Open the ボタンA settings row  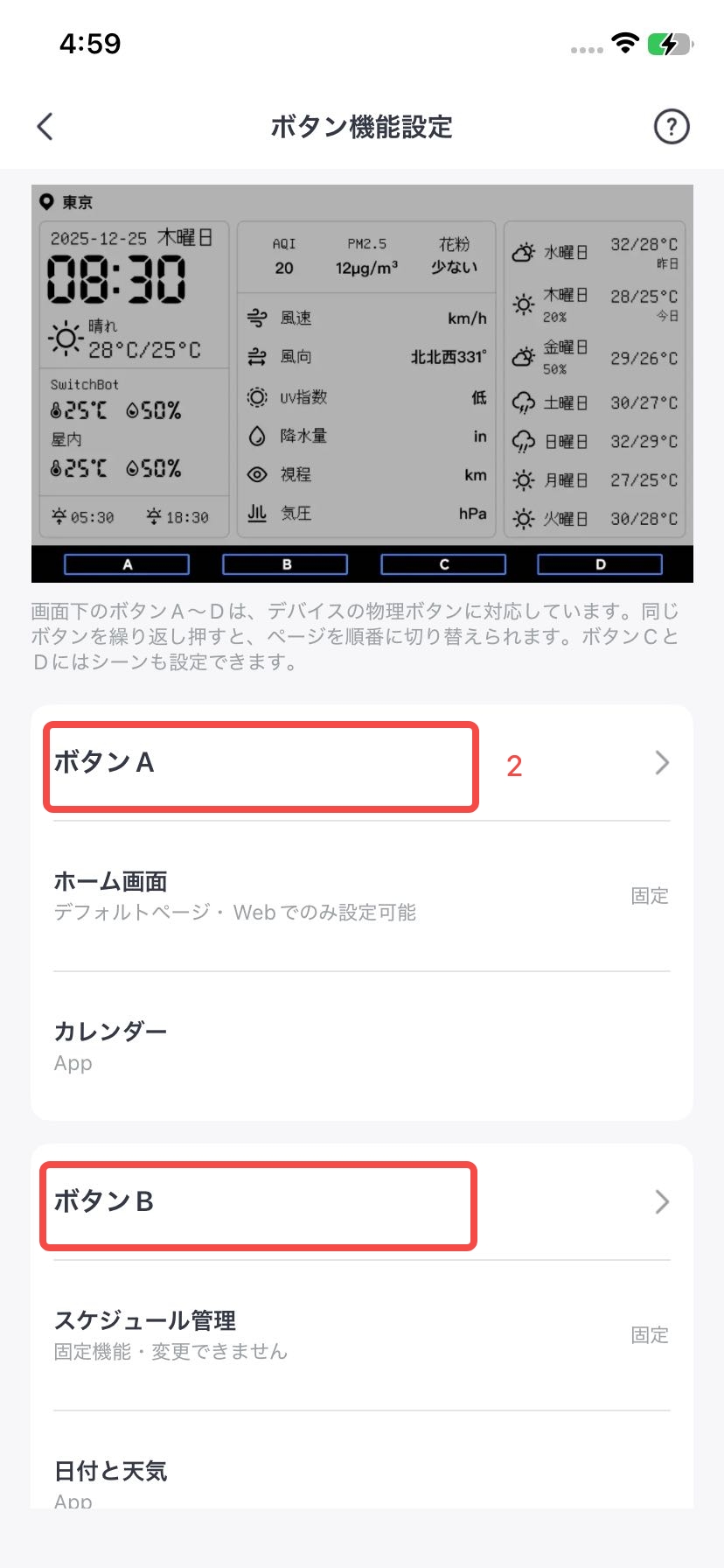point(362,763)
